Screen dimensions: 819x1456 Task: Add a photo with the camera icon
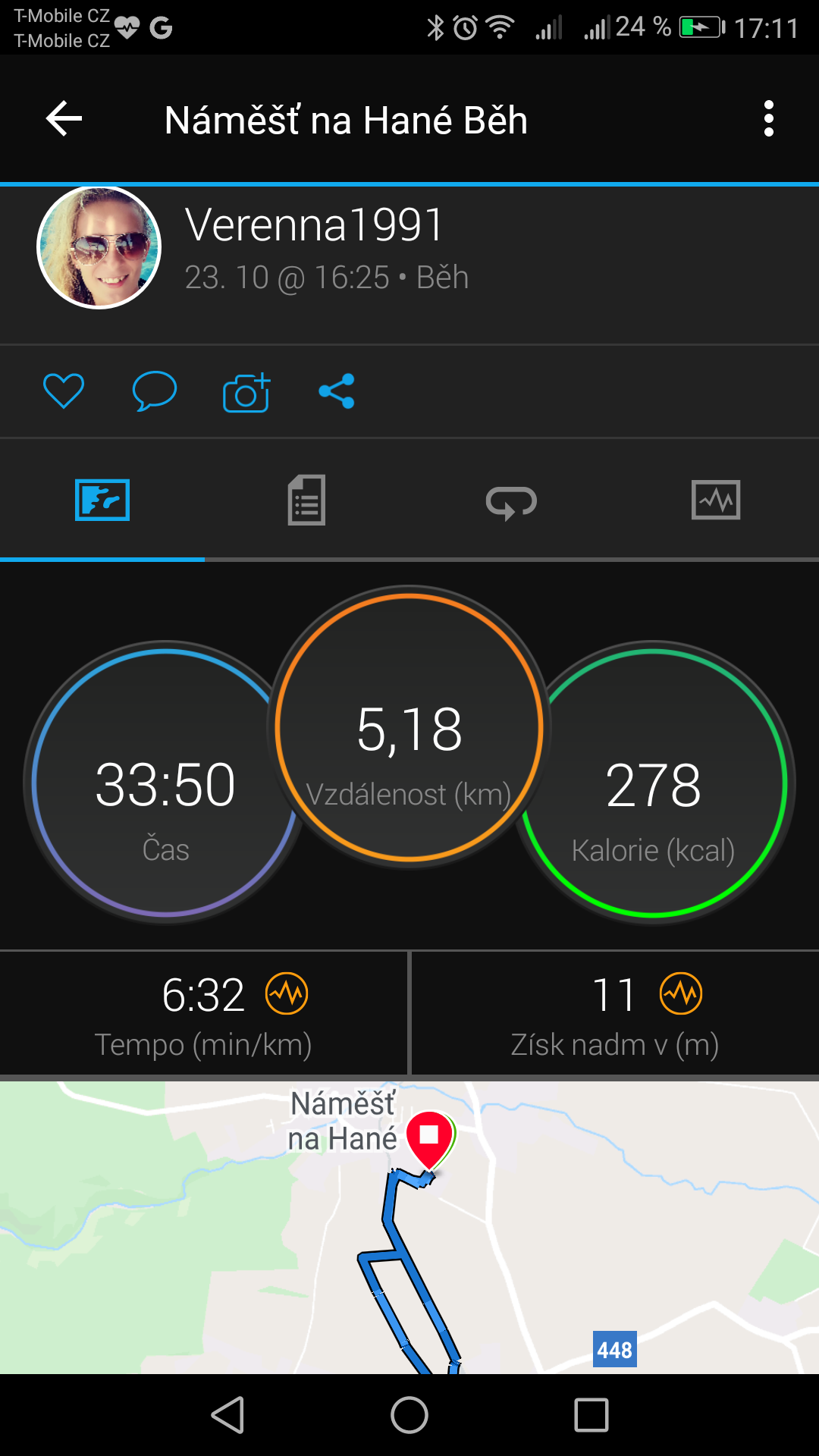(x=246, y=392)
